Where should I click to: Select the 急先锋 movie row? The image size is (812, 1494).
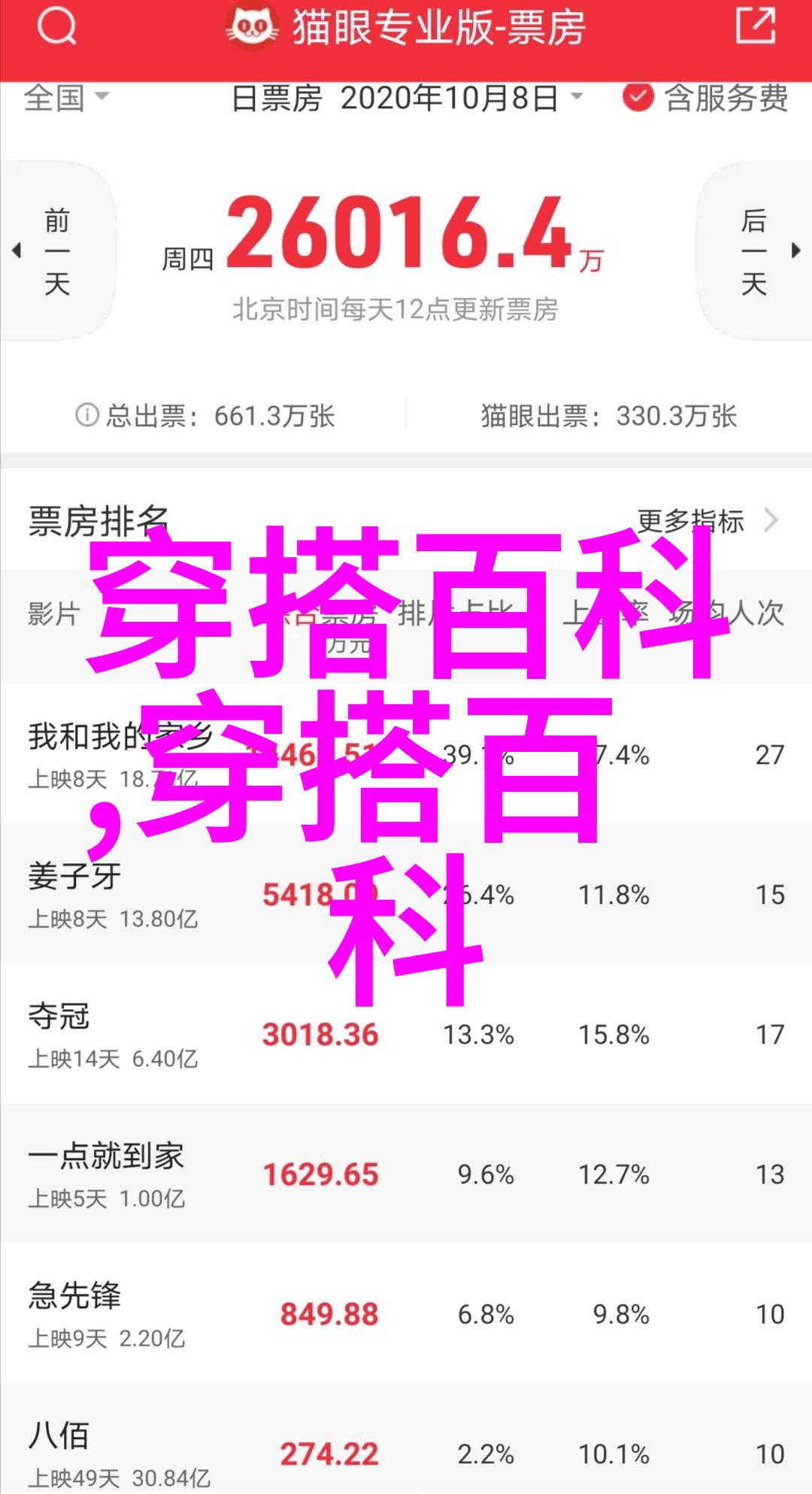pyautogui.click(x=406, y=1314)
